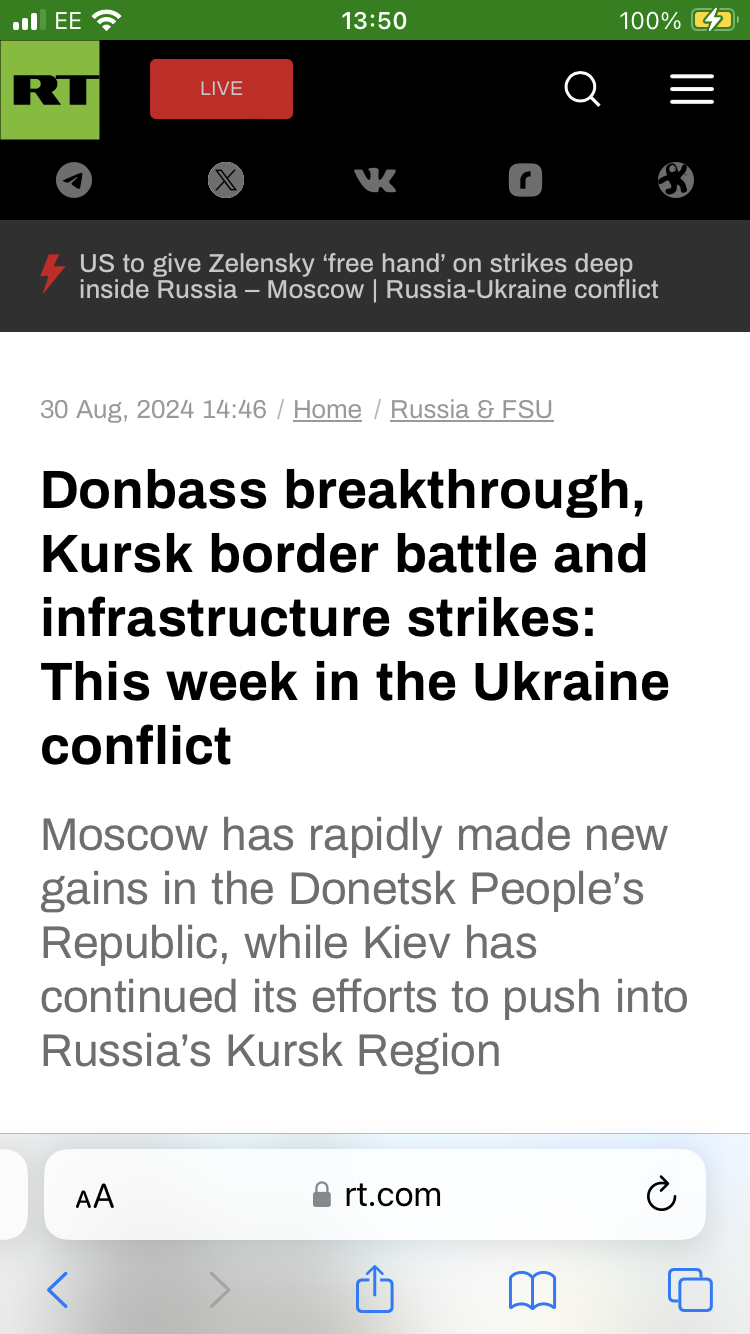Reload the current page
This screenshot has width=750, height=1334.
(661, 1195)
